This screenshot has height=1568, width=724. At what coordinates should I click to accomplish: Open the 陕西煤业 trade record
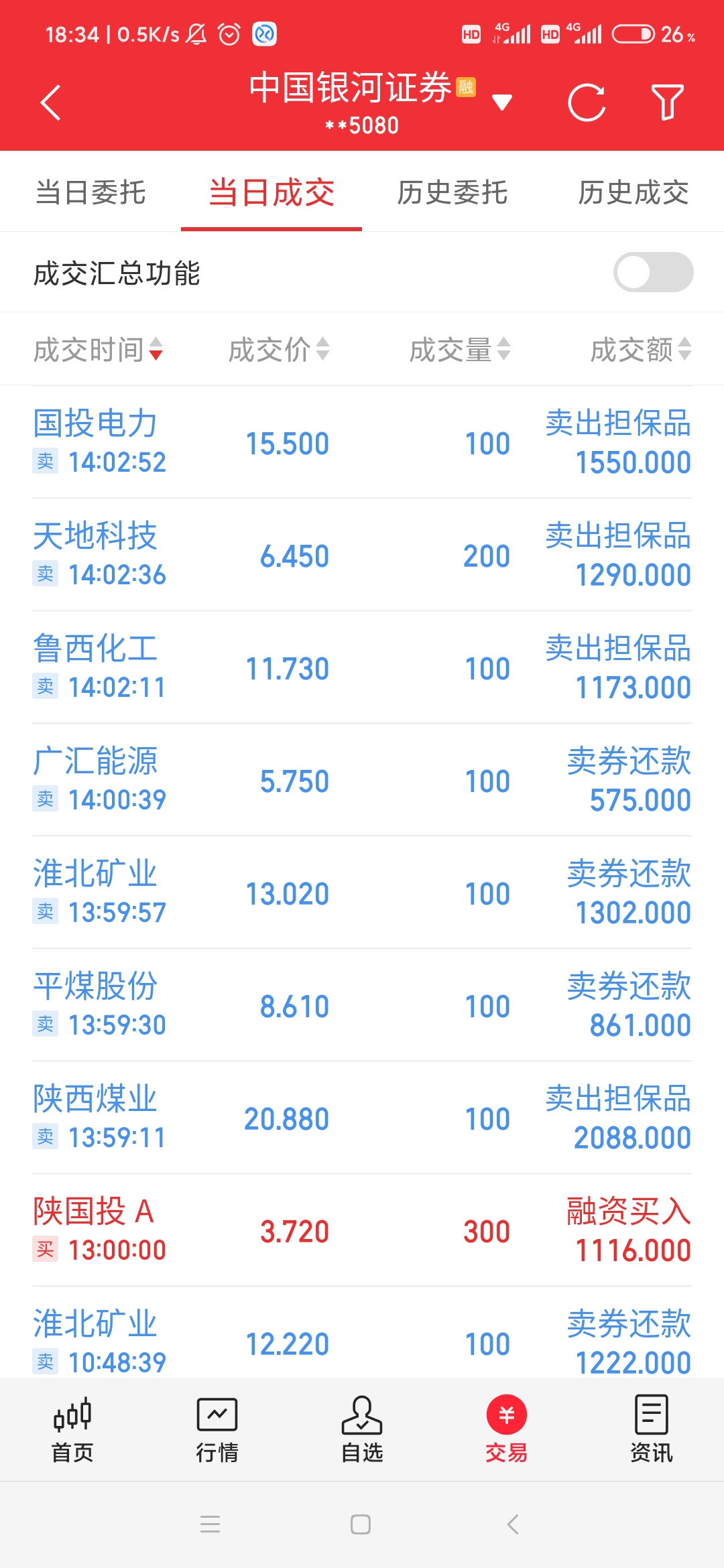362,1118
